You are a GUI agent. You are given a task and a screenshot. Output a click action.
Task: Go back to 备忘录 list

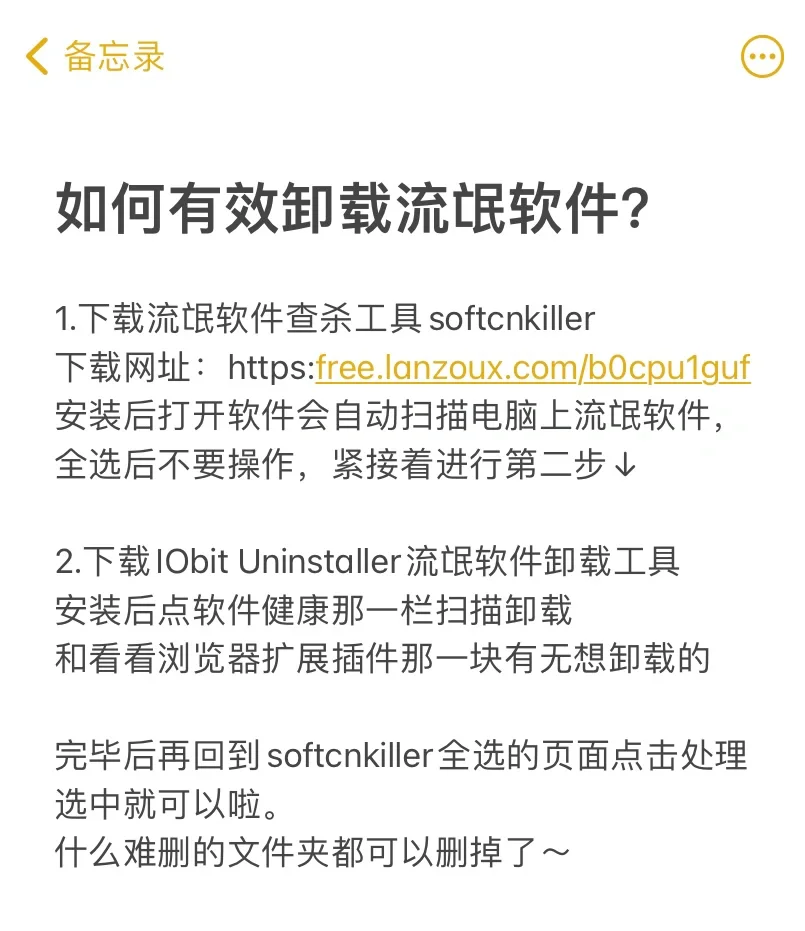point(95,56)
